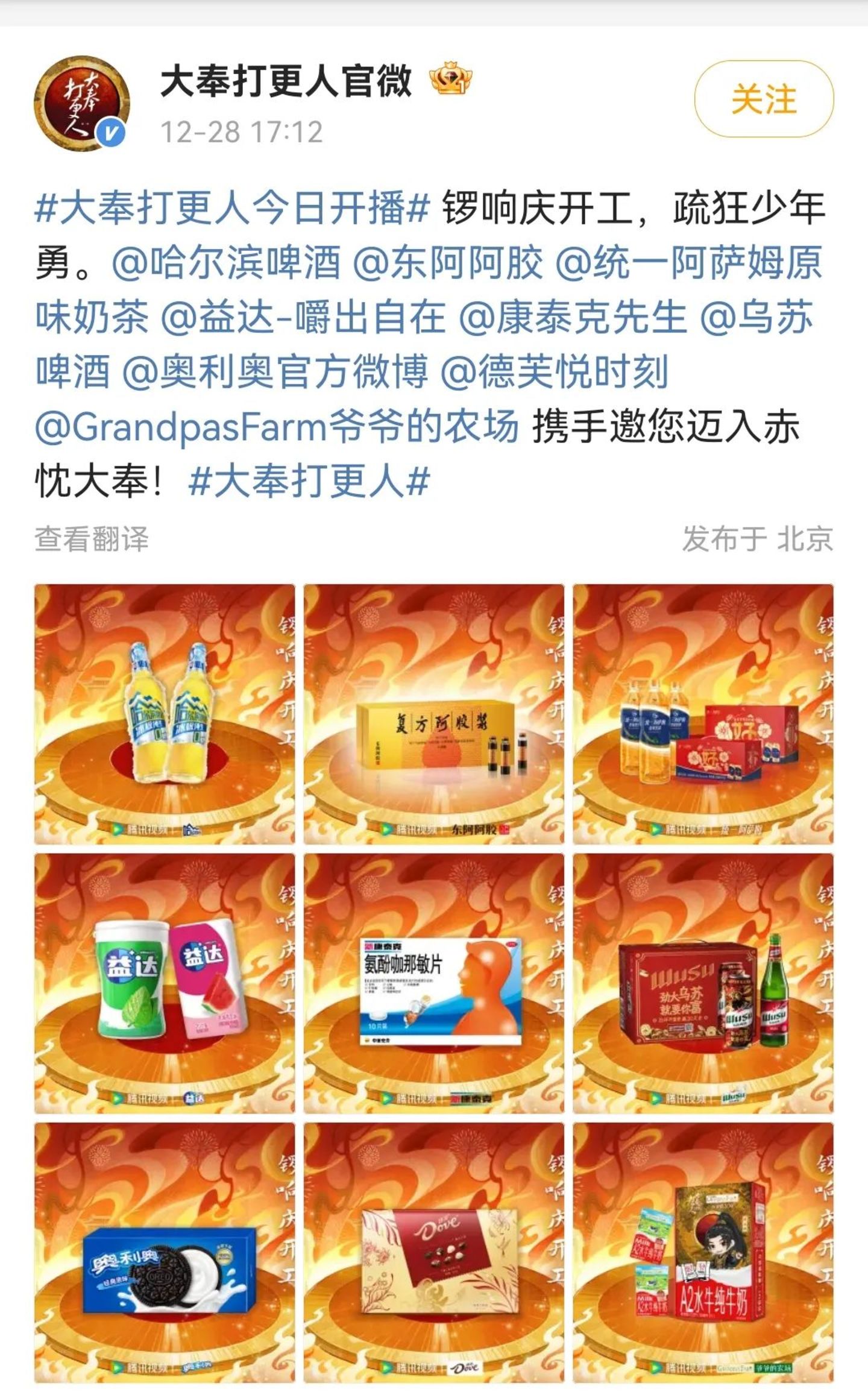Open the Dove chocolate box image

click(x=434, y=1252)
